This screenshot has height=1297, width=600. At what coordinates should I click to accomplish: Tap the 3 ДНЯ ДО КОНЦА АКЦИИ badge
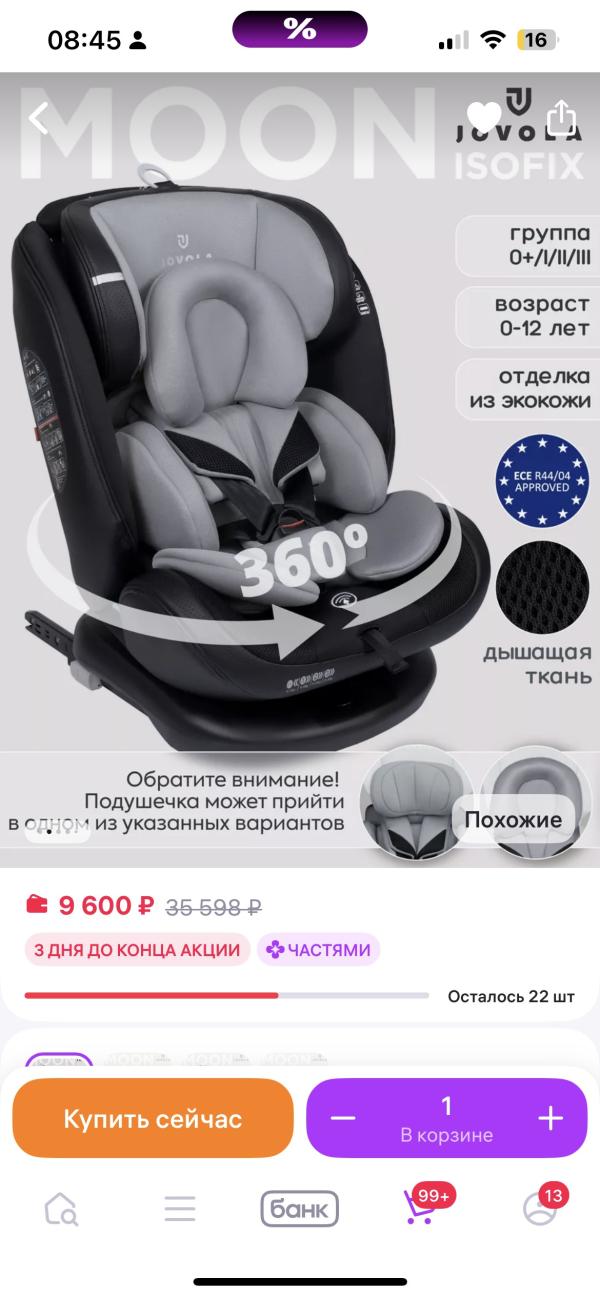click(136, 950)
